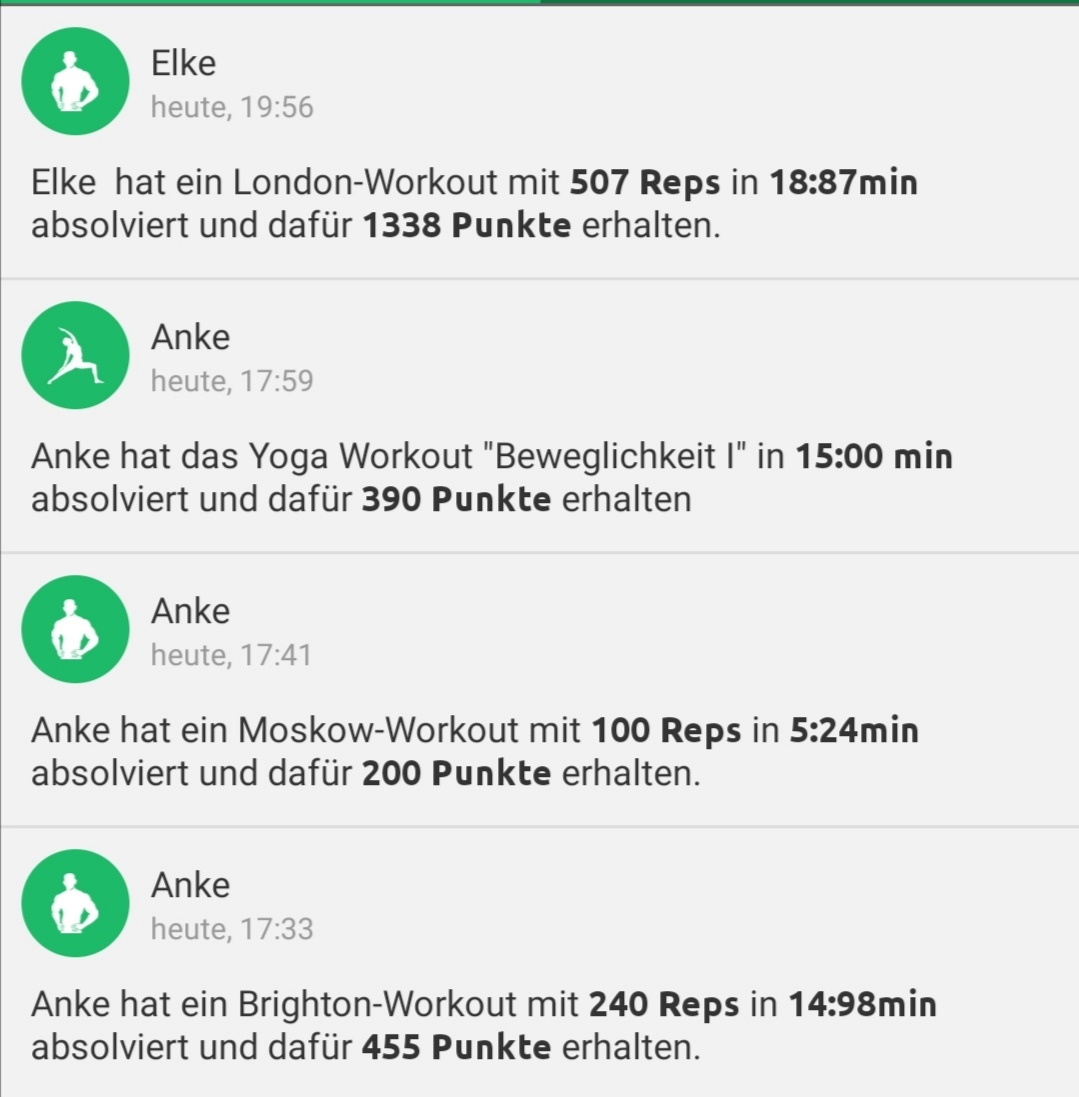Select the timestamp heute, 19:56

[232, 106]
